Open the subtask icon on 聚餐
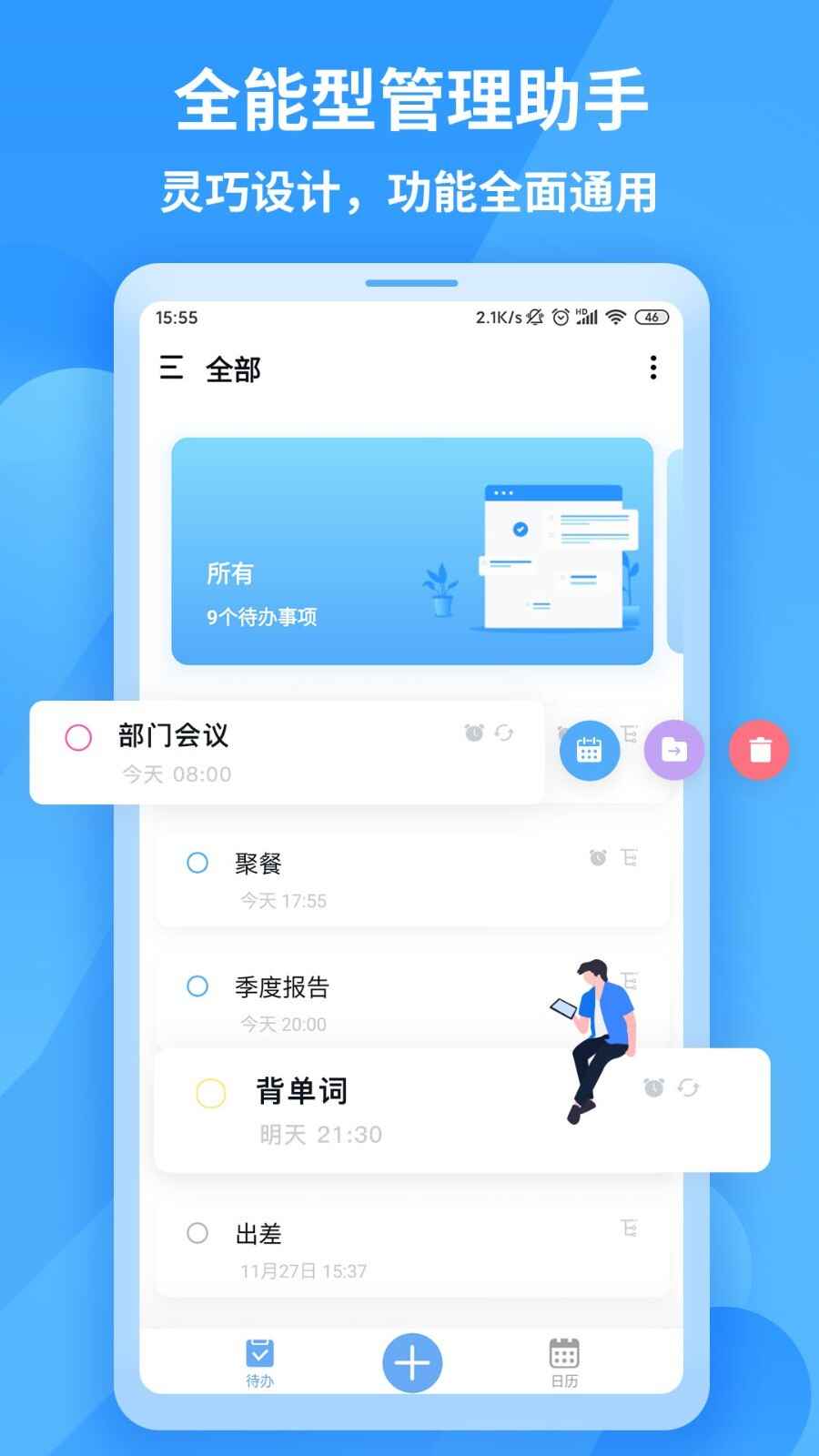 (x=629, y=856)
